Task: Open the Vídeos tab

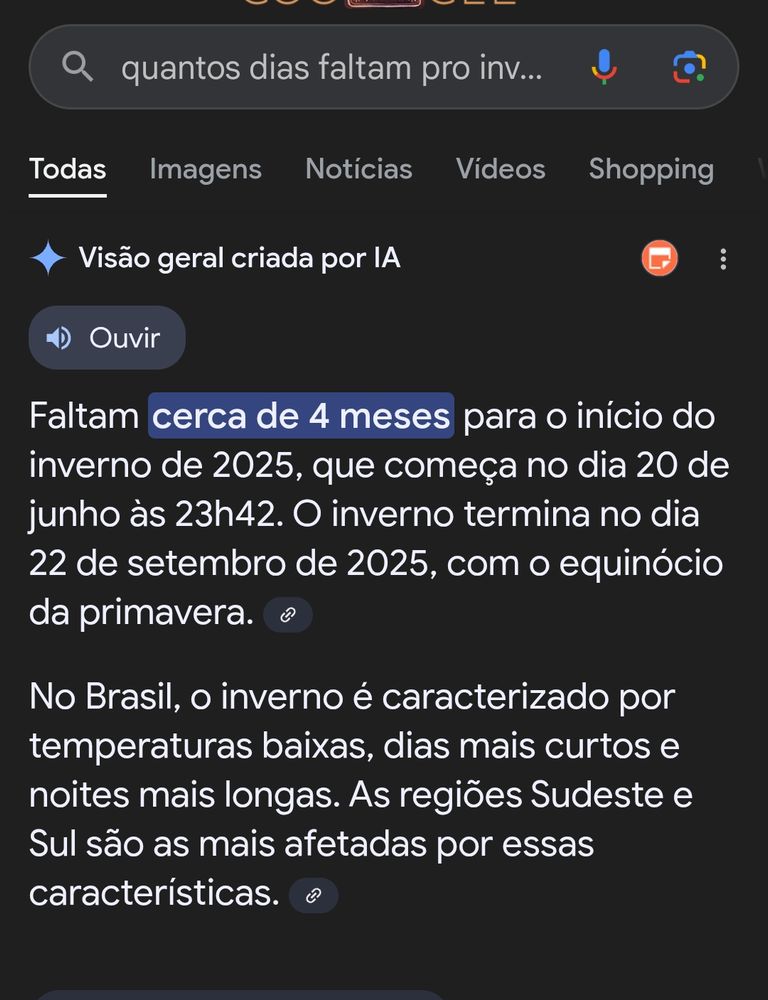Action: click(x=500, y=169)
